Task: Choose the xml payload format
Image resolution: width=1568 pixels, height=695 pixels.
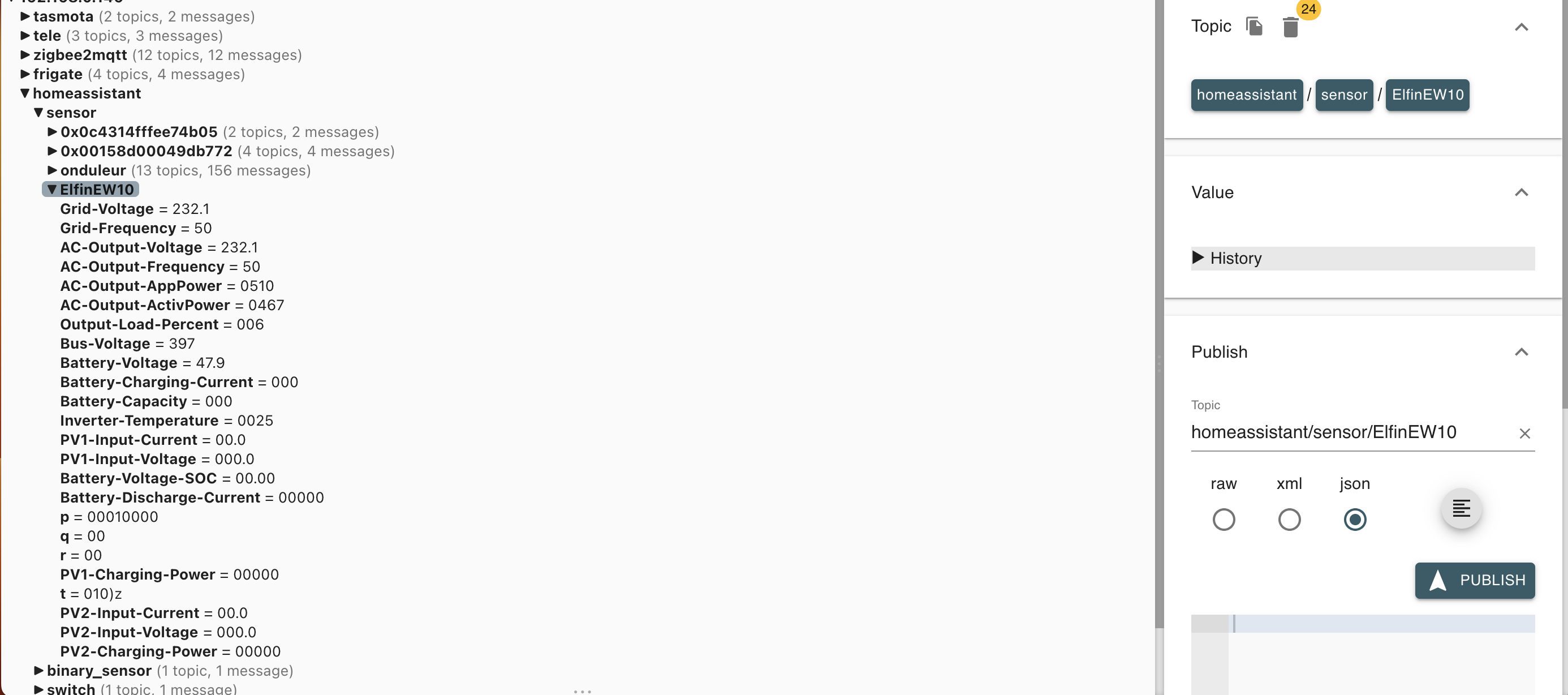Action: pyautogui.click(x=1289, y=520)
